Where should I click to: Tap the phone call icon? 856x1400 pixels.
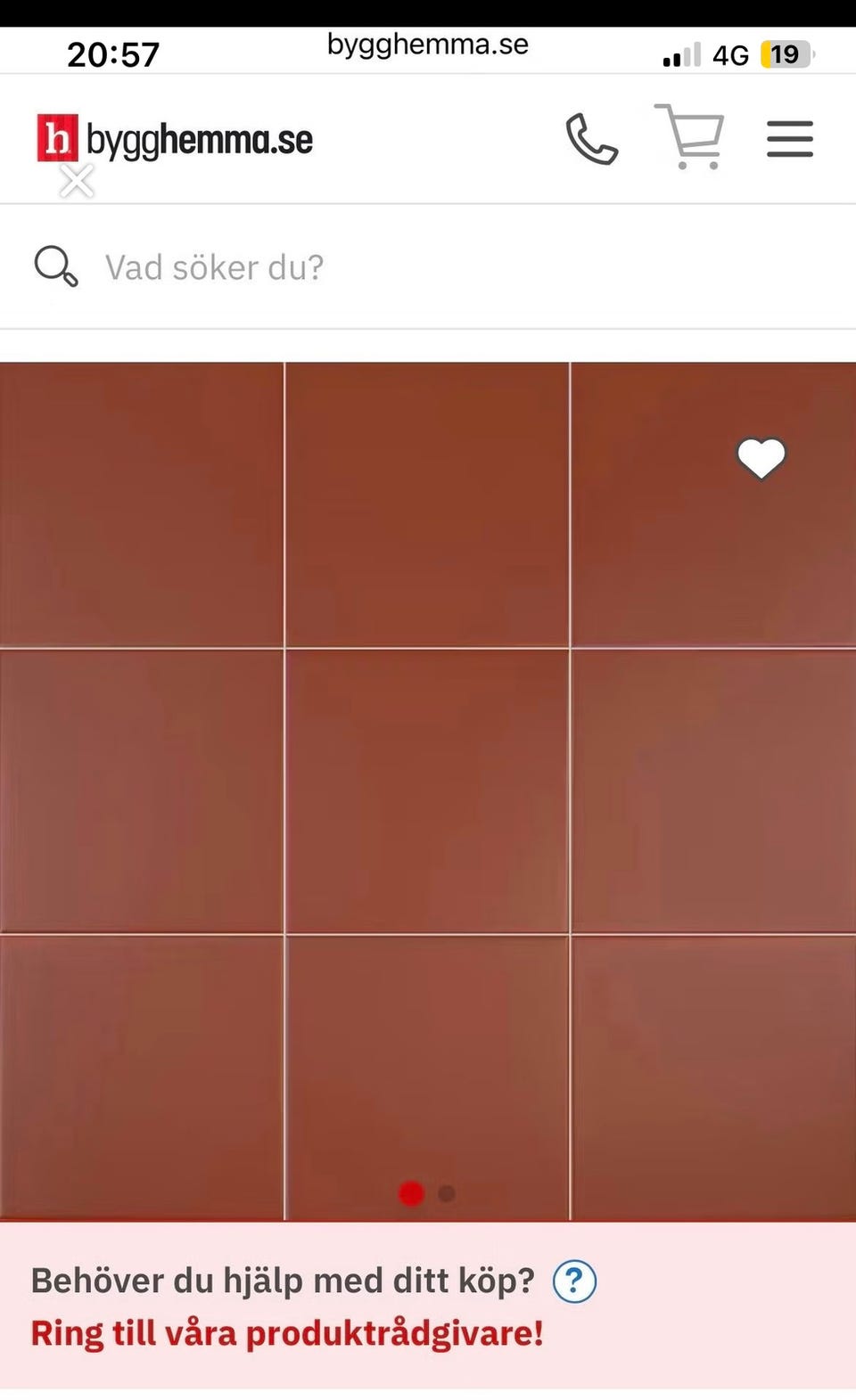(591, 139)
